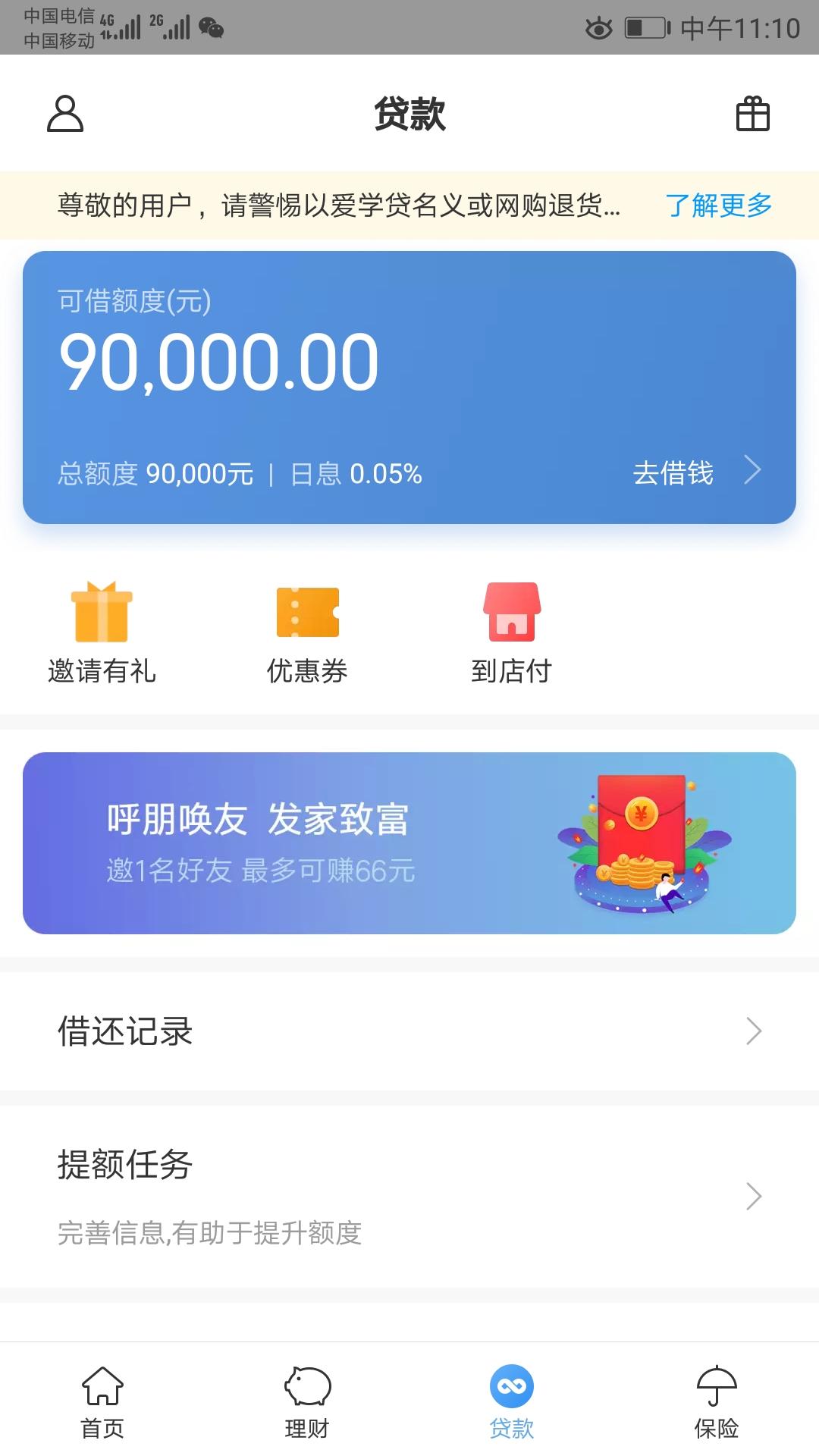The height and width of the screenshot is (1456, 819).
Task: Open the 优惠券 coupon icon
Action: point(307,614)
